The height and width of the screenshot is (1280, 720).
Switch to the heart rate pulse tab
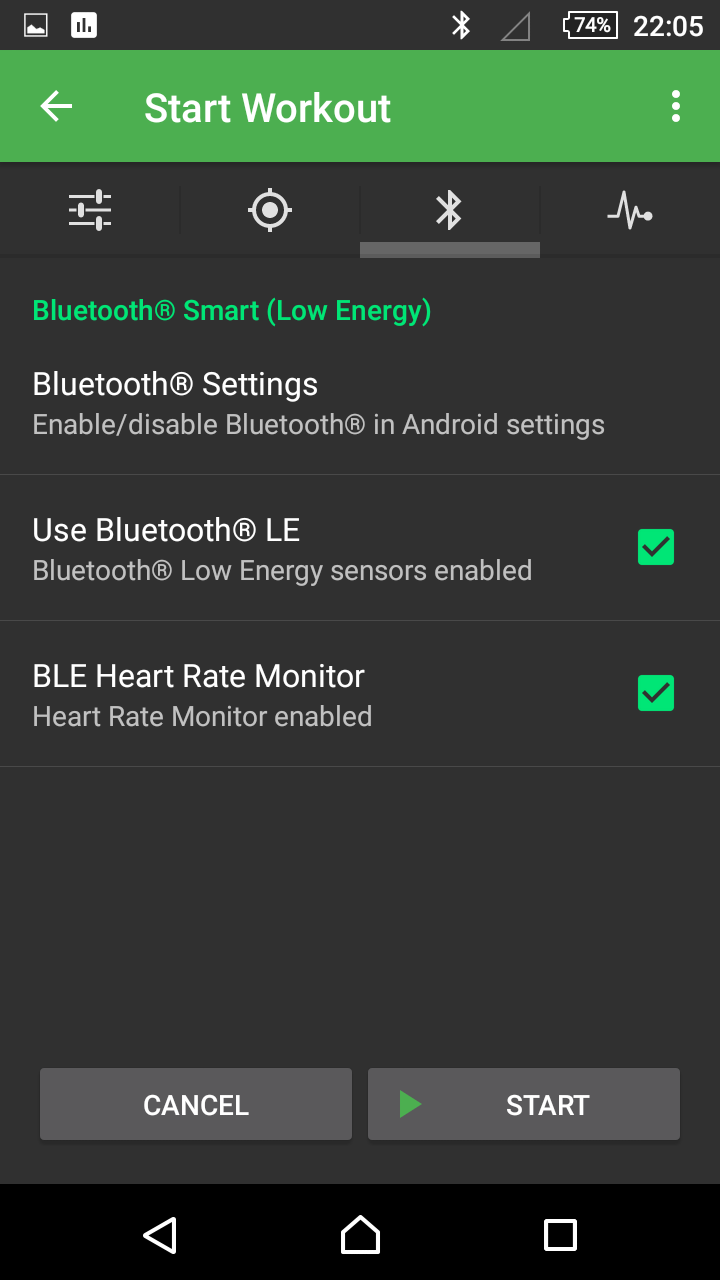[630, 210]
